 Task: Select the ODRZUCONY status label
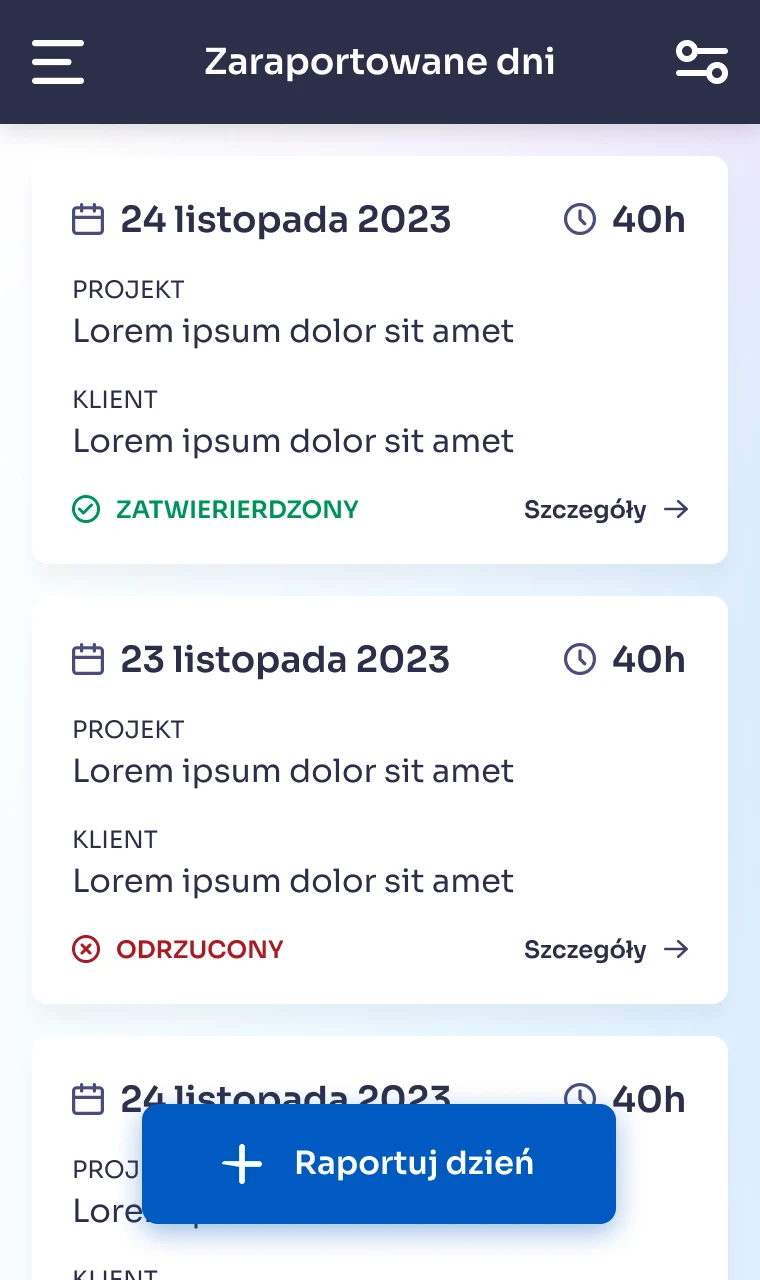tap(199, 949)
